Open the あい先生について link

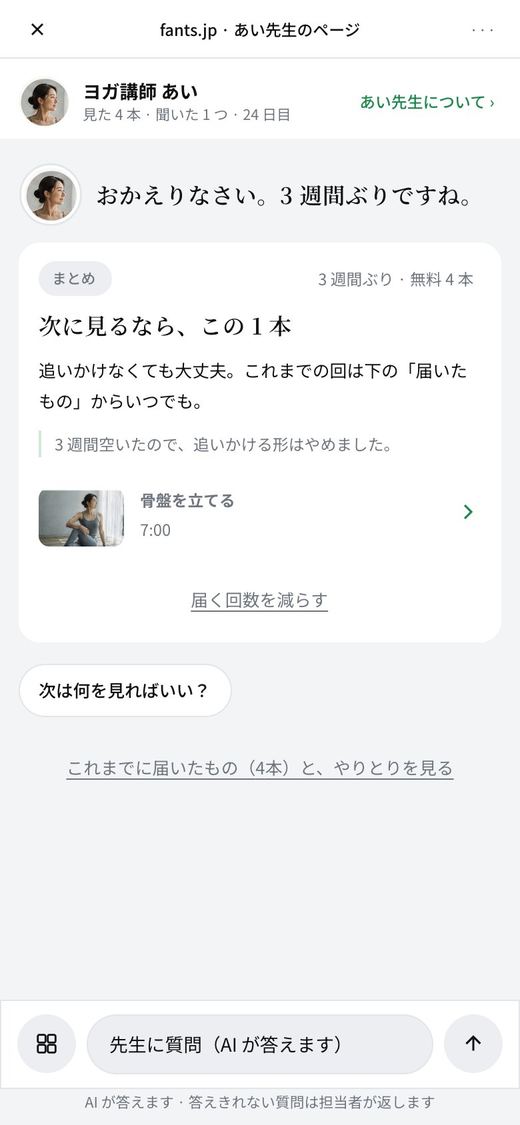pos(427,103)
